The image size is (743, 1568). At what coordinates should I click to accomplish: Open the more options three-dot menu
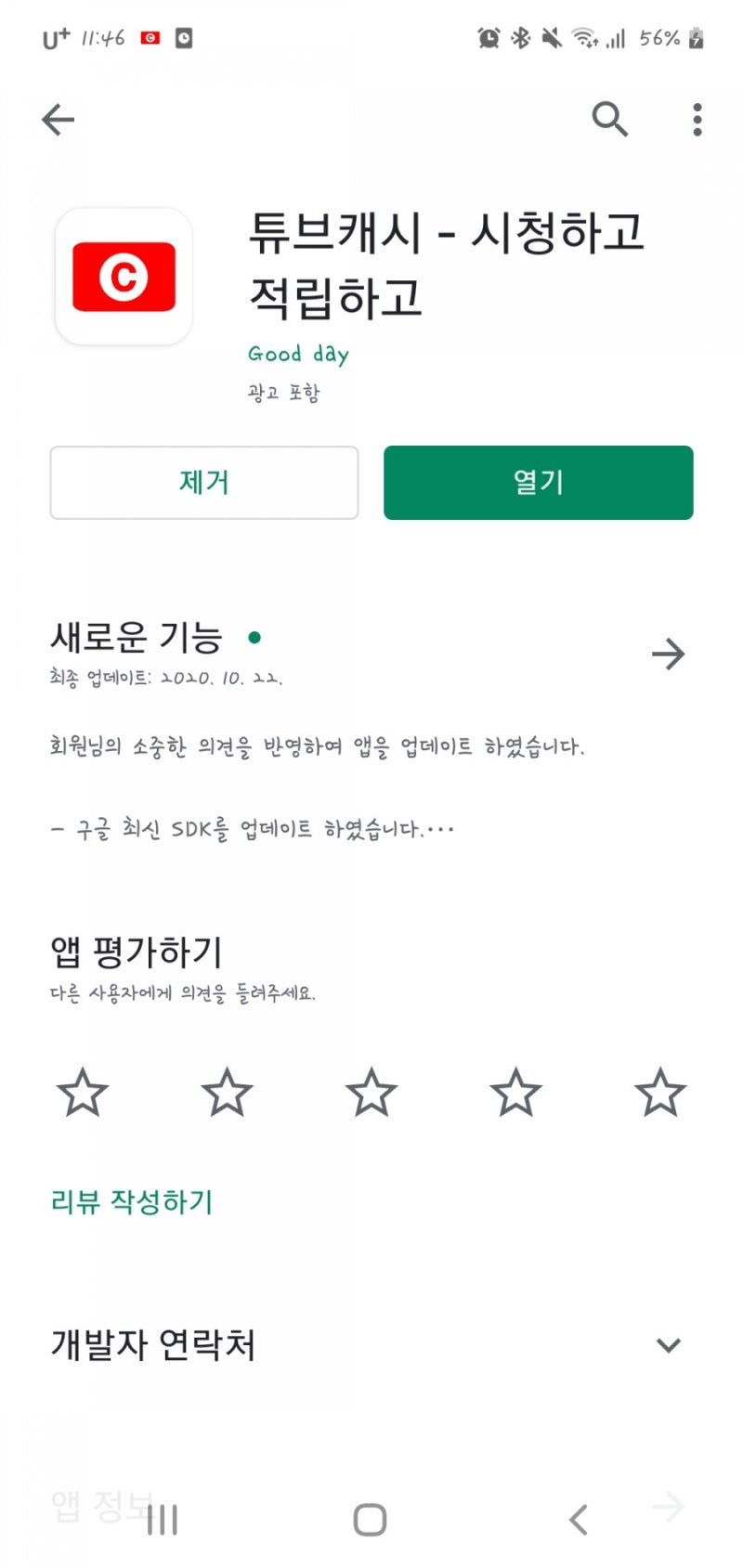697,119
